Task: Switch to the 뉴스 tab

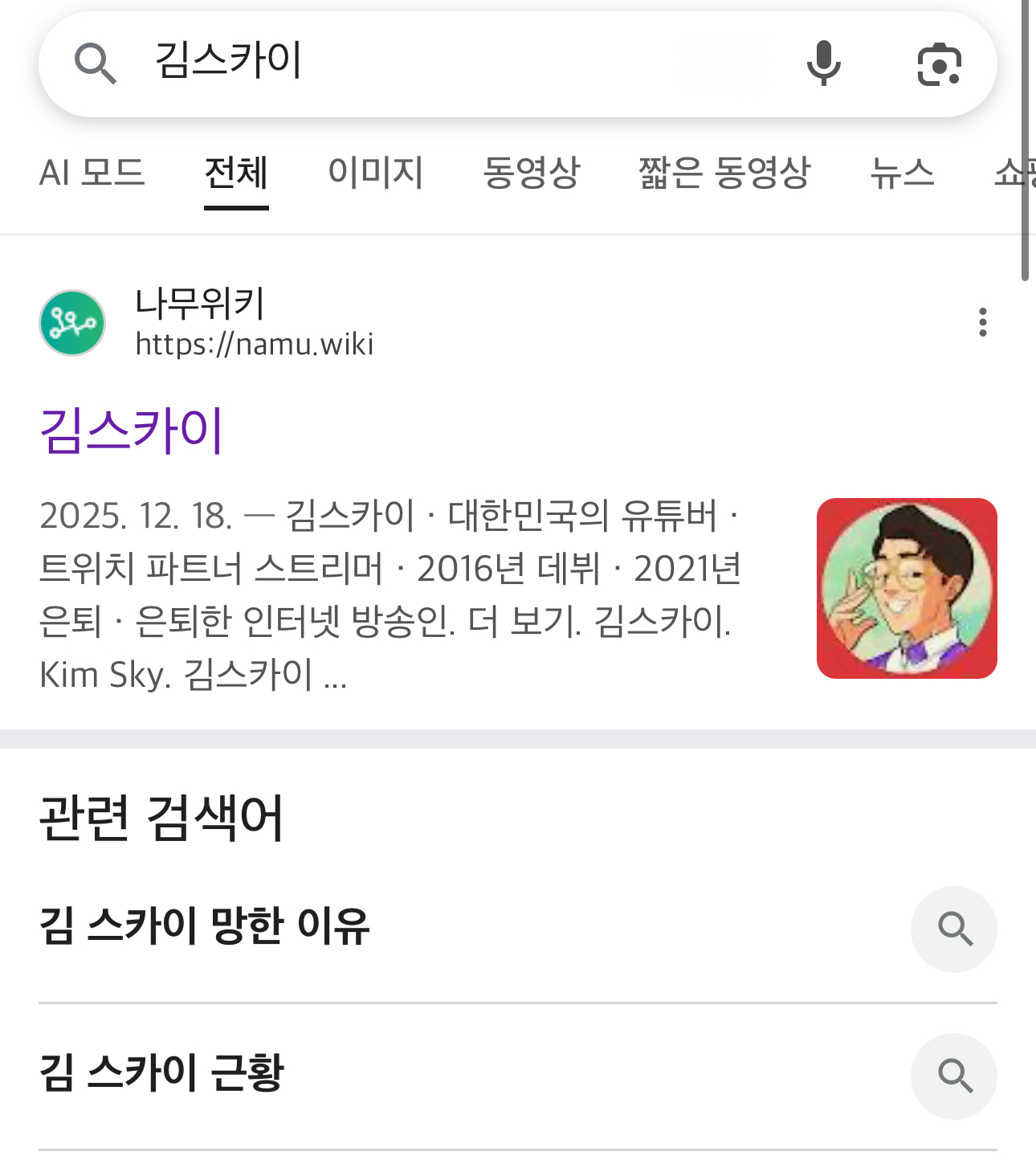Action: click(902, 173)
